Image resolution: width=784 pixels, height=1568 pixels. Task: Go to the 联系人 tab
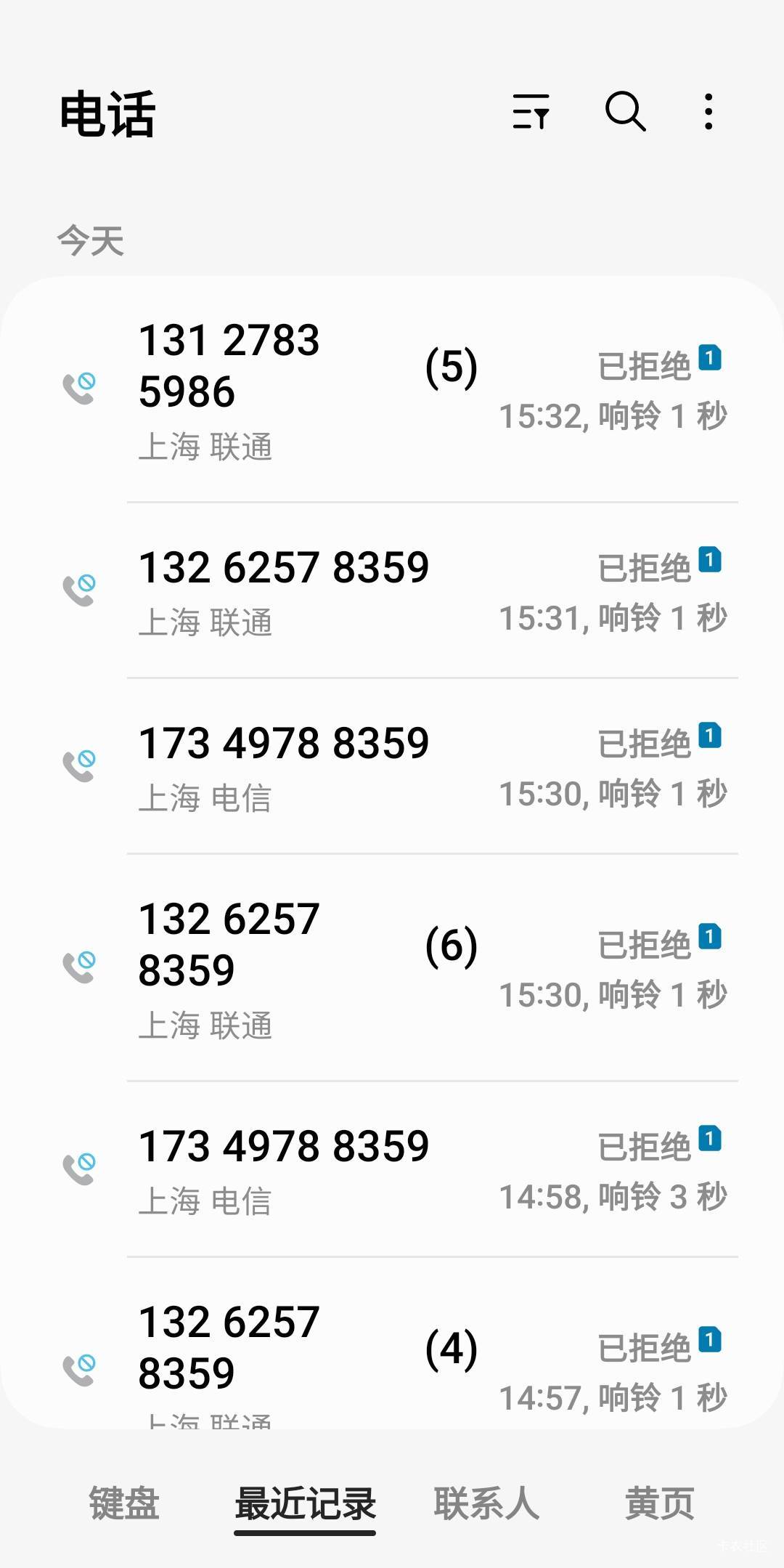tap(486, 1503)
